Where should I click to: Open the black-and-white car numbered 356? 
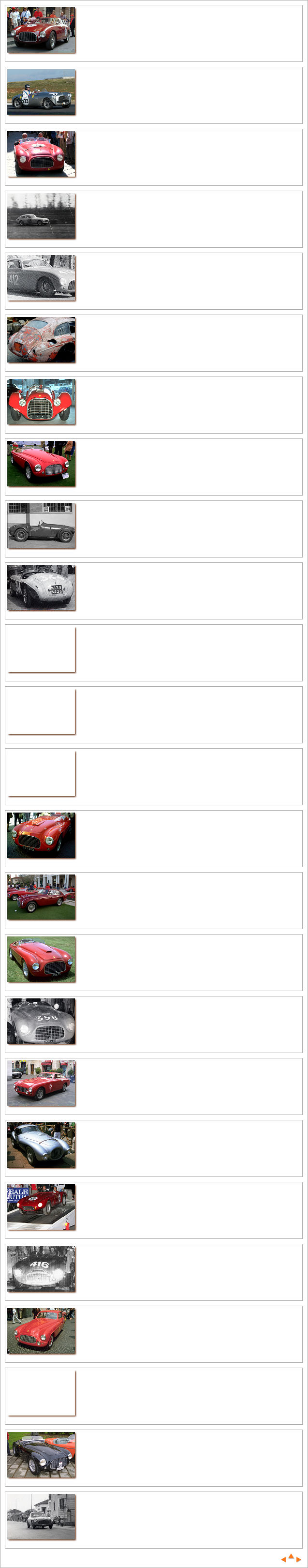click(x=42, y=1021)
